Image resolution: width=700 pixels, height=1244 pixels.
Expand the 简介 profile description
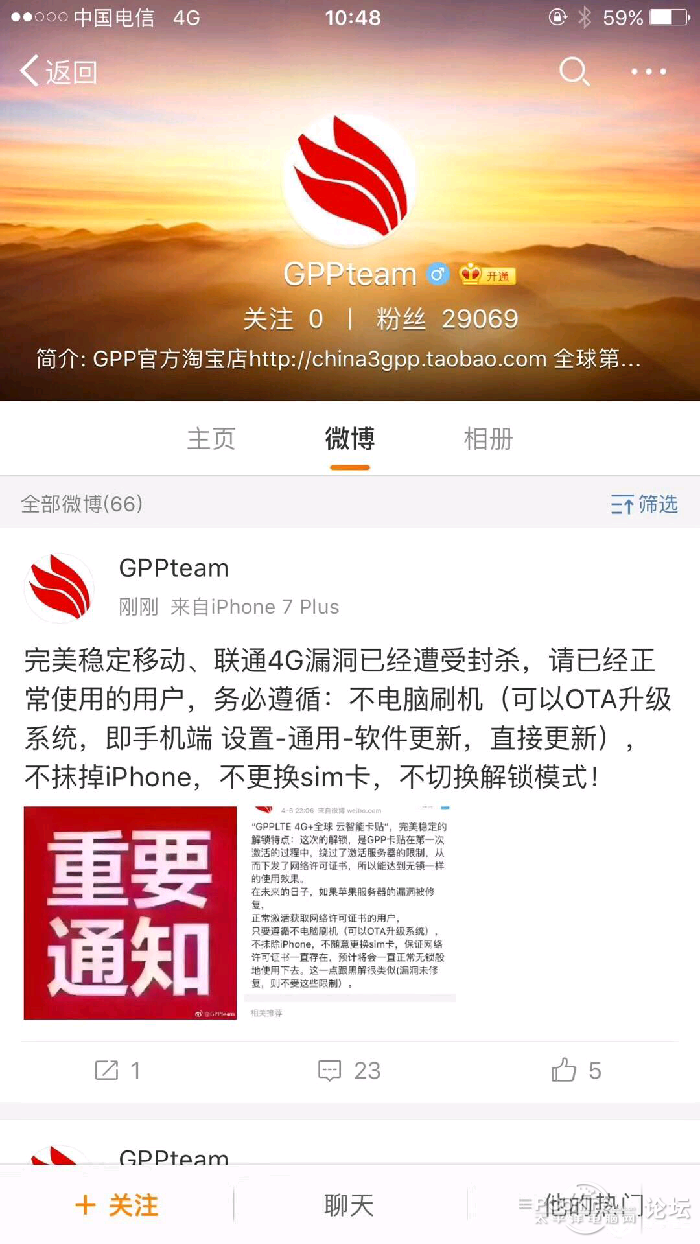pos(338,359)
